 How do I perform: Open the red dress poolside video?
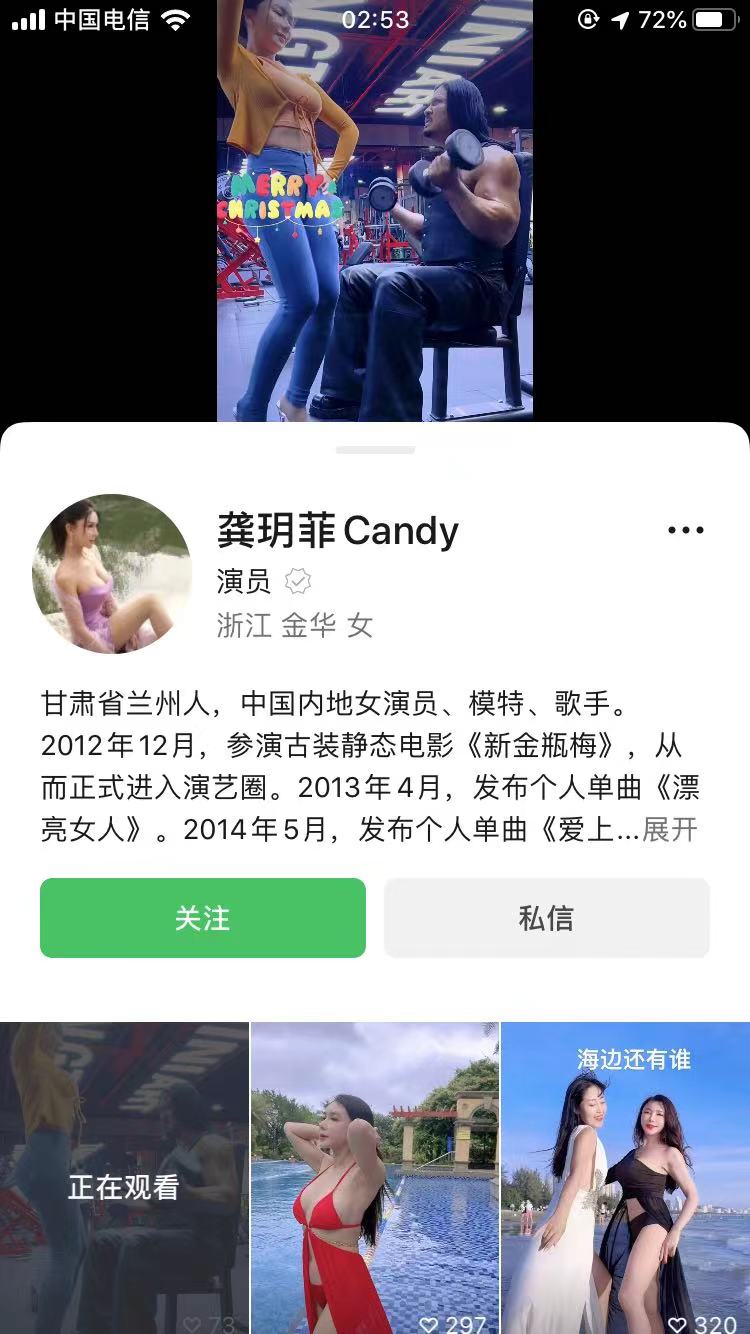coord(375,1178)
